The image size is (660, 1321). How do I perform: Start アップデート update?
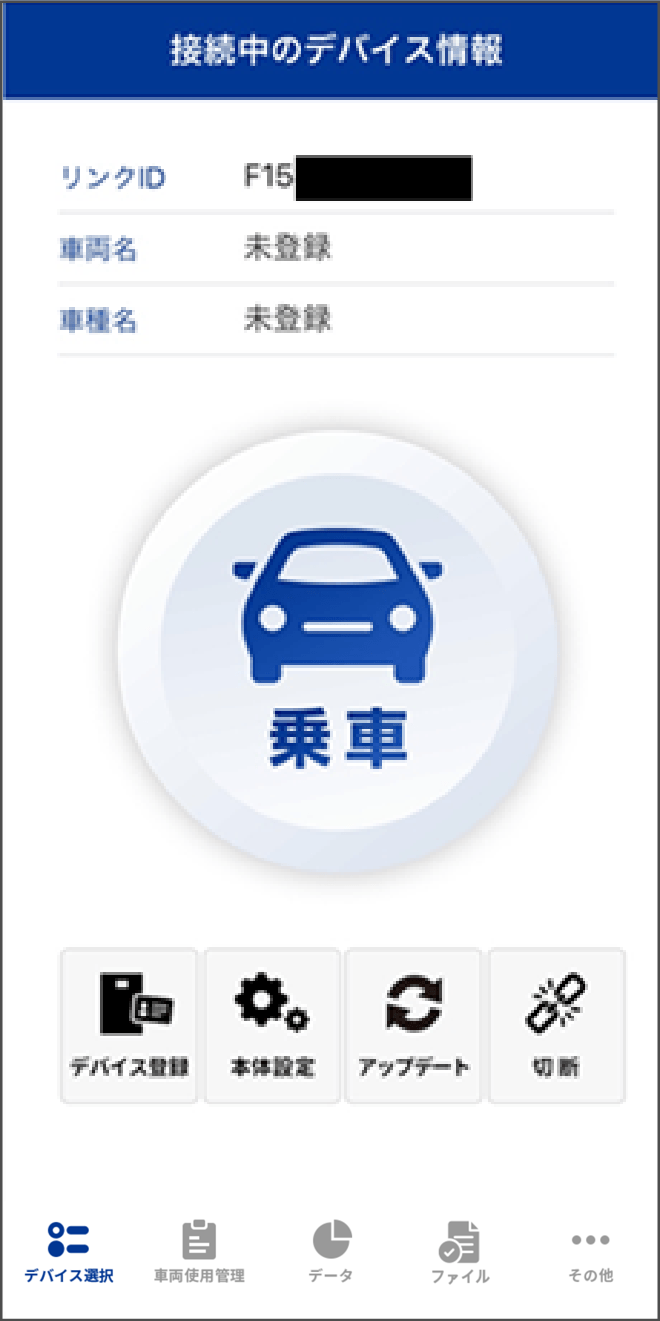click(413, 1025)
